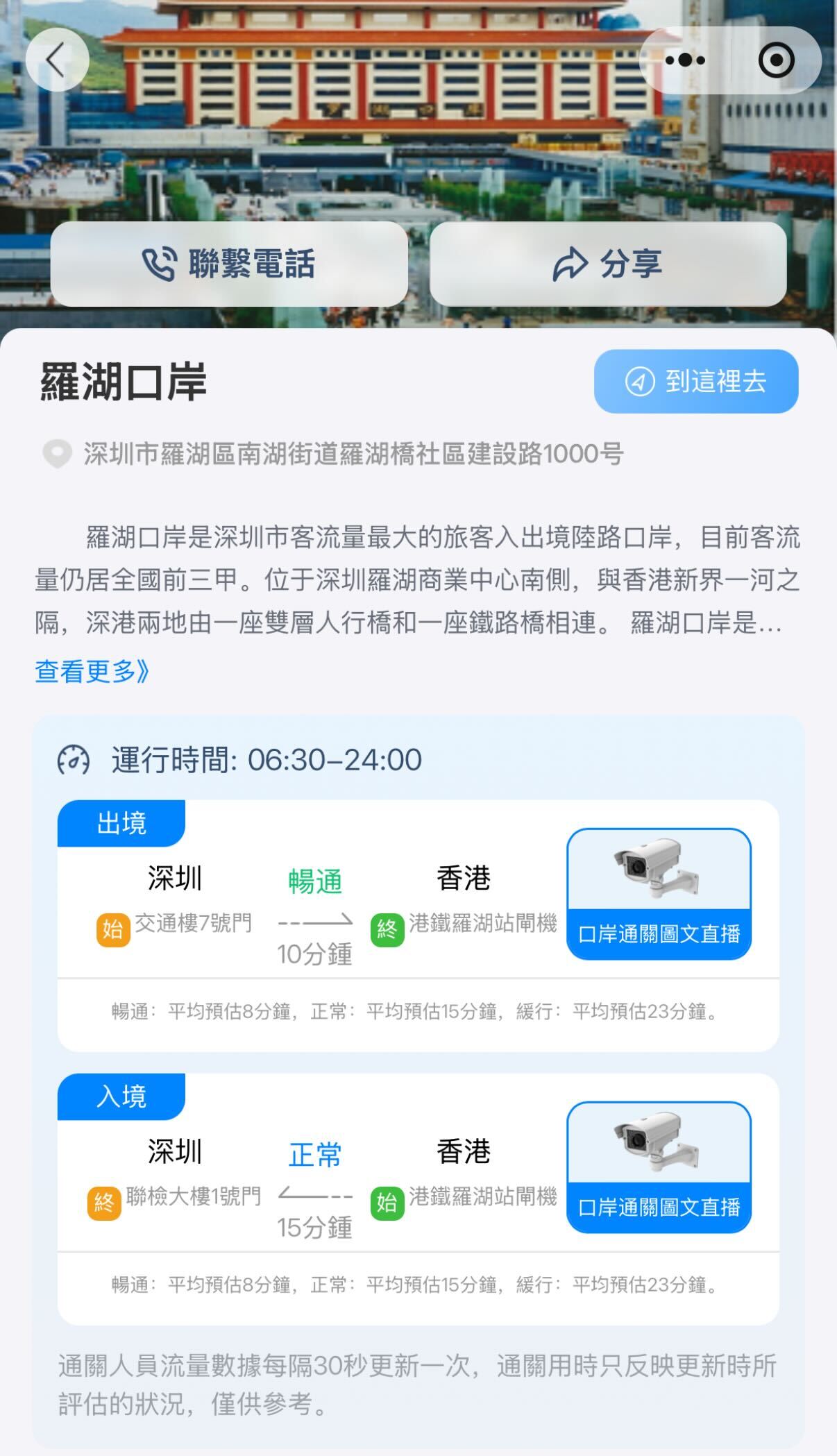837x1456 pixels.
Task: Tap the 聯繫電話 contact phone button
Action: pyautogui.click(x=229, y=264)
